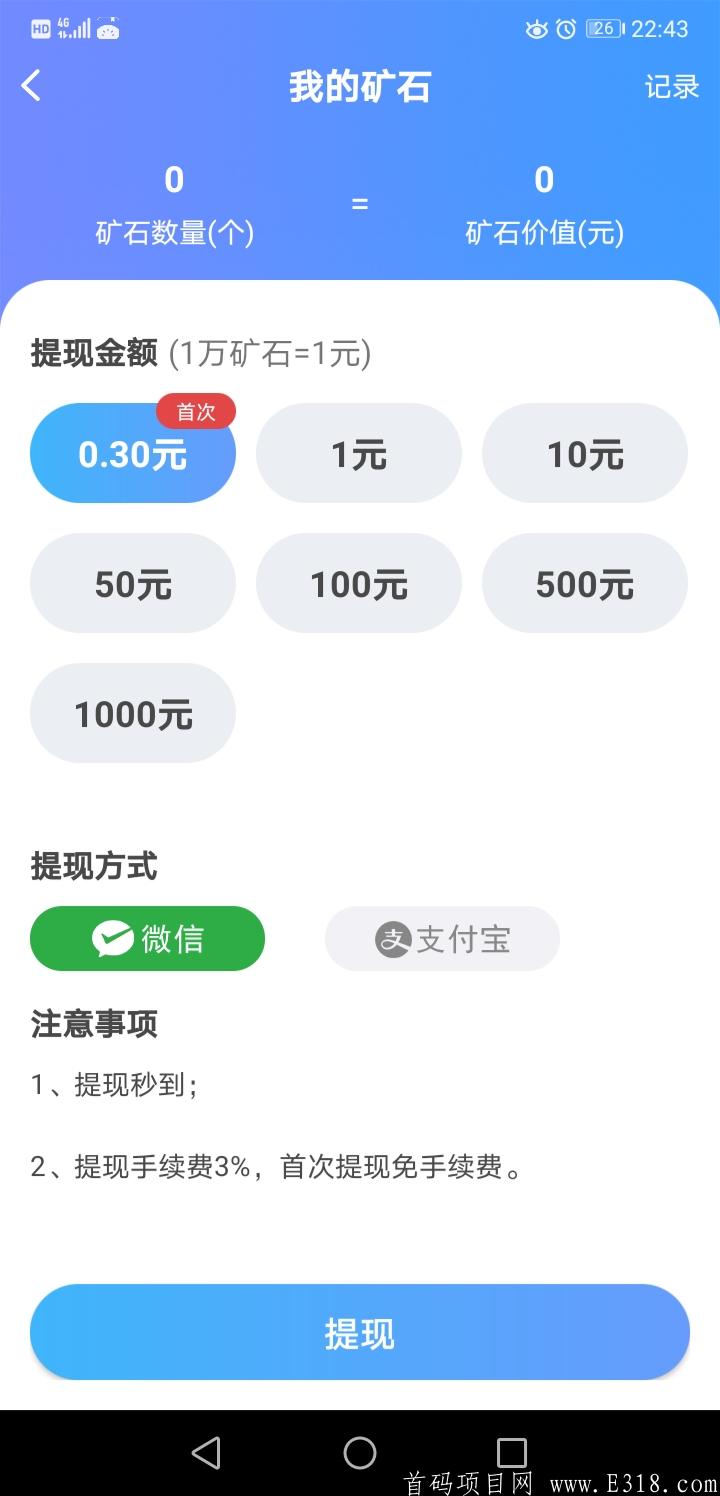Viewport: 720px width, 1496px height.
Task: Choose the 10元 withdrawal amount
Action: tap(585, 453)
